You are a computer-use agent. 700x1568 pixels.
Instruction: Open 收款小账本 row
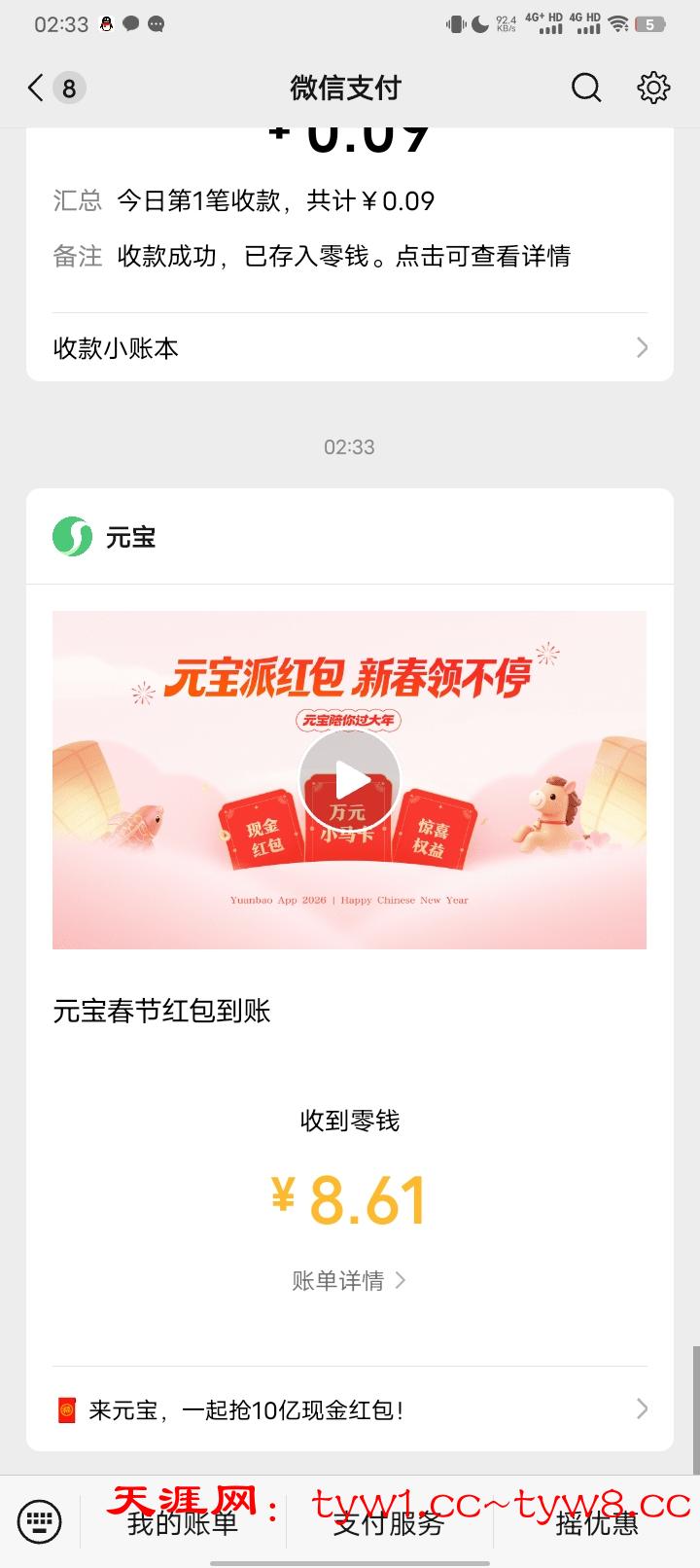point(350,348)
